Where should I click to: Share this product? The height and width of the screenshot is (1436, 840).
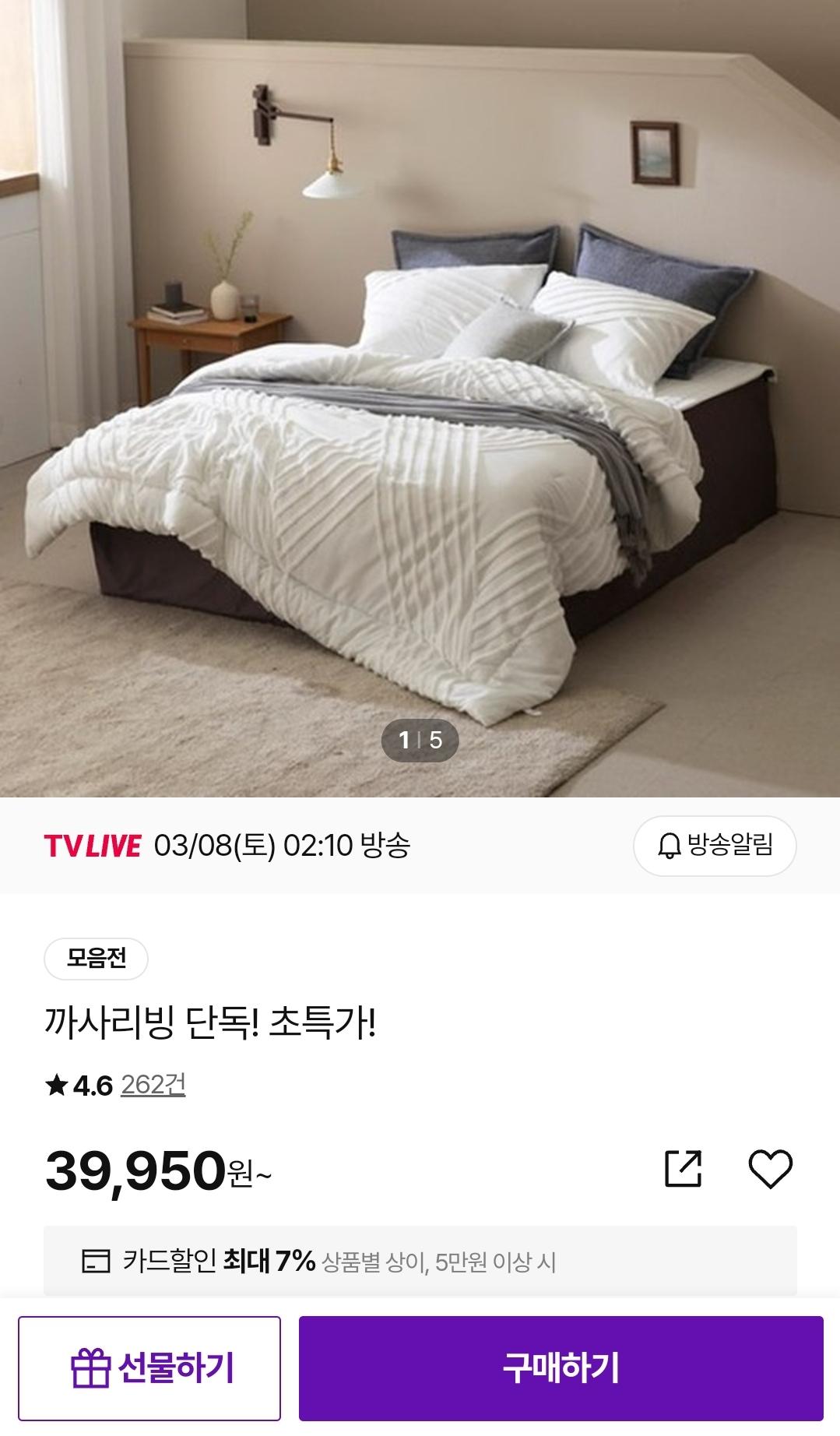(683, 1169)
